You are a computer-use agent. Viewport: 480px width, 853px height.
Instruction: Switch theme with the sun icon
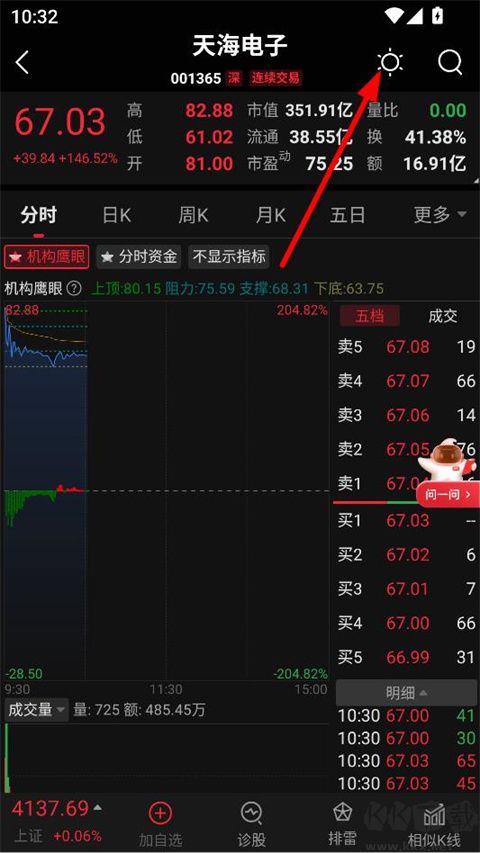click(x=391, y=62)
